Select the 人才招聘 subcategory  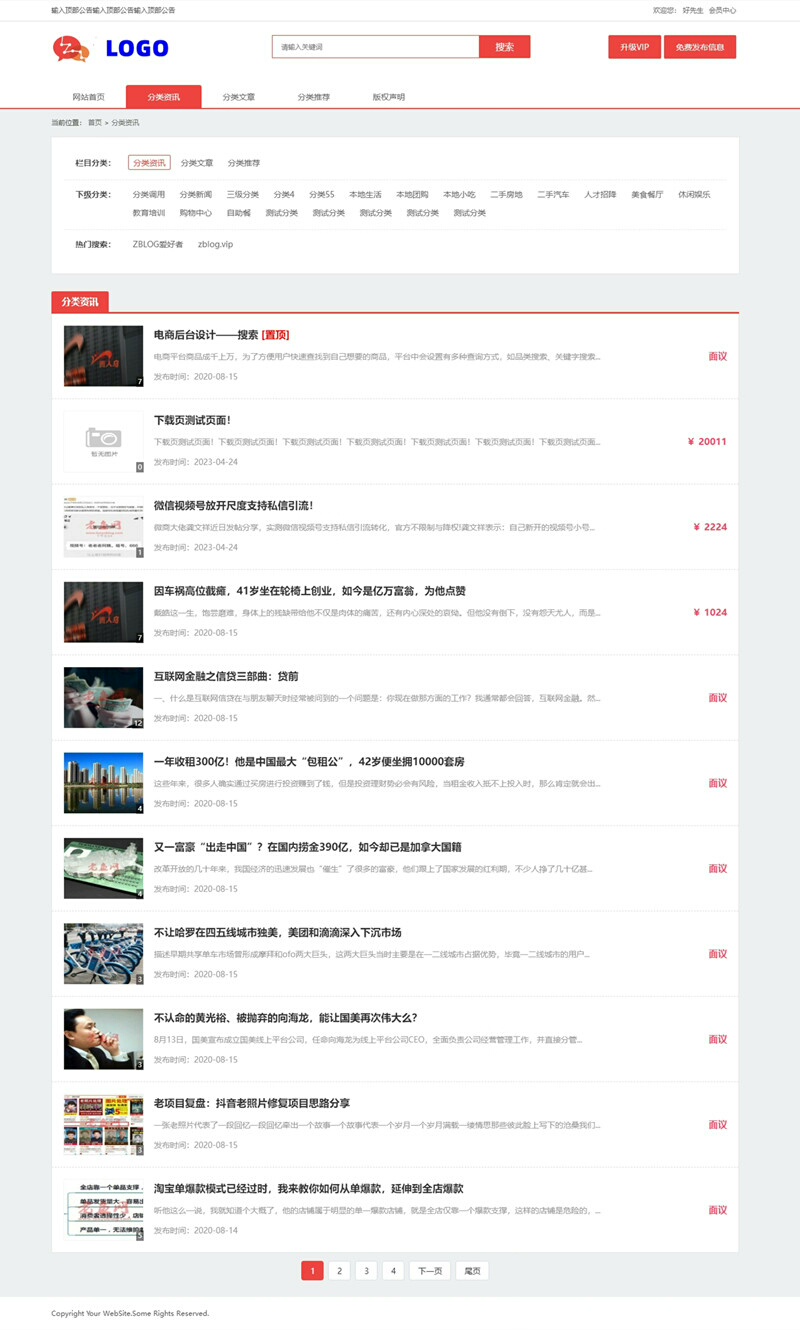[x=600, y=194]
